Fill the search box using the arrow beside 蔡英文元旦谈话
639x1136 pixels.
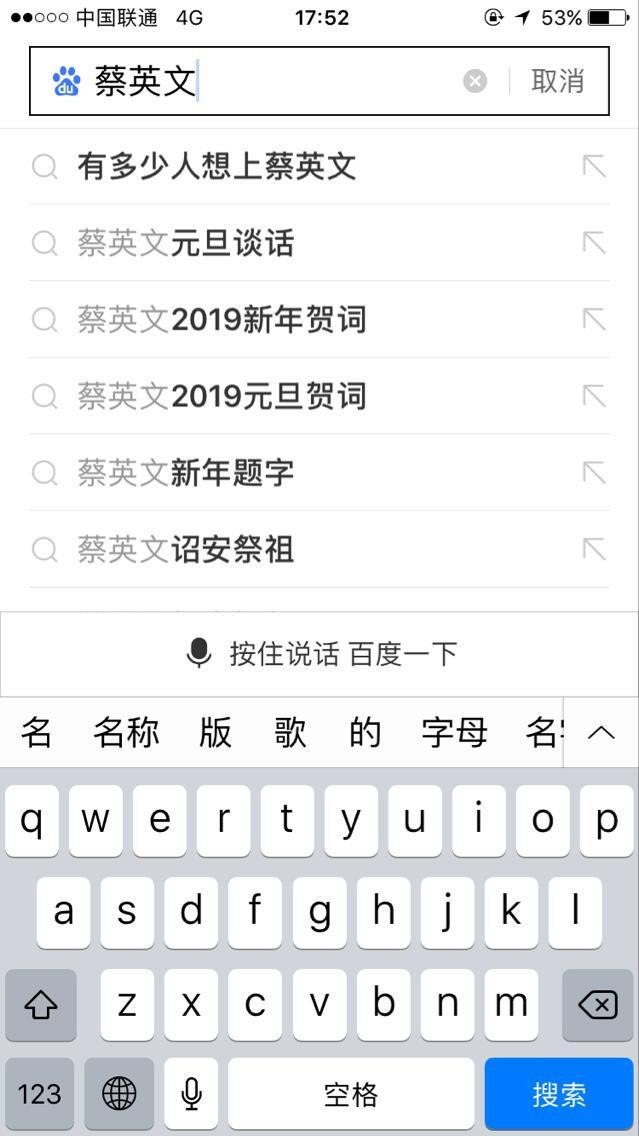594,243
